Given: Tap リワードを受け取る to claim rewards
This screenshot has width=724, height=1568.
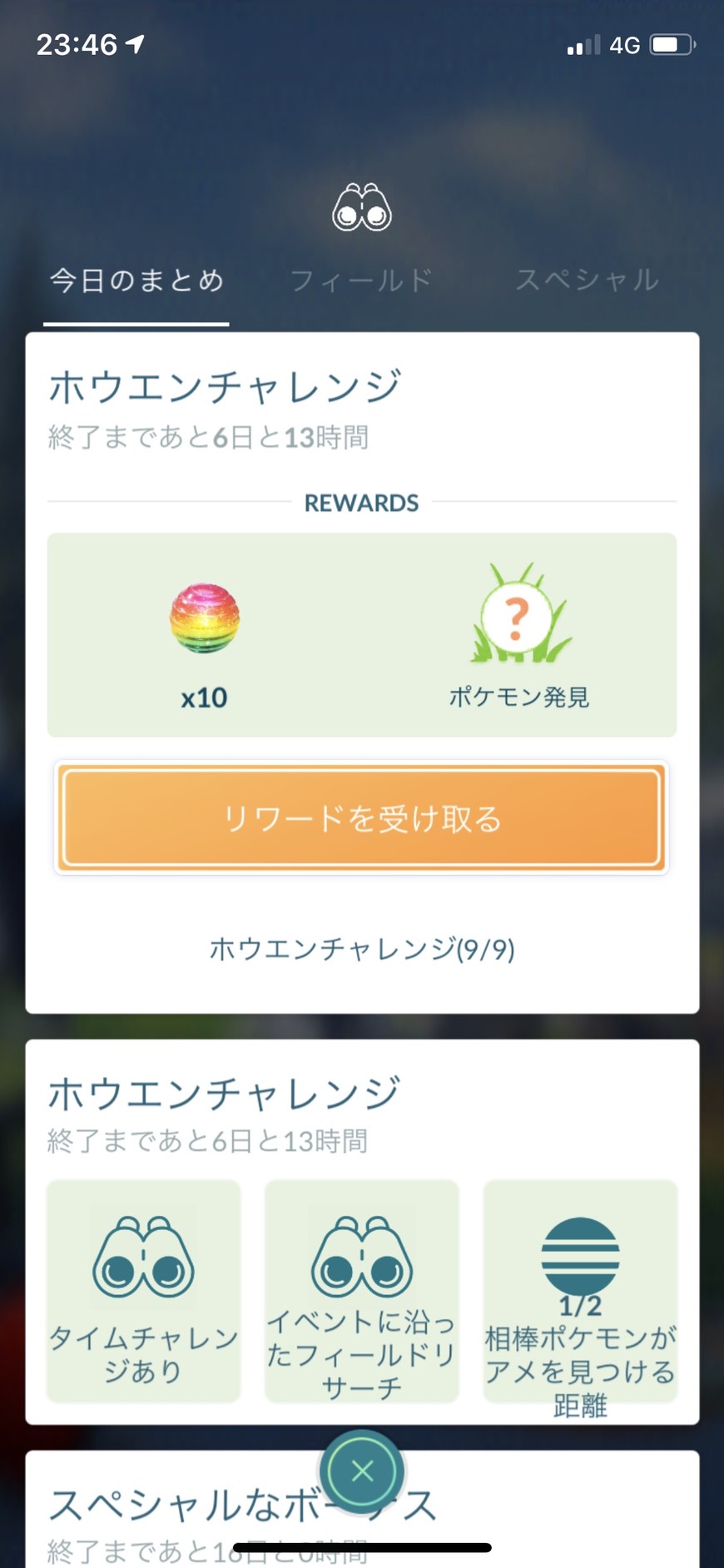Looking at the screenshot, I should [x=361, y=817].
